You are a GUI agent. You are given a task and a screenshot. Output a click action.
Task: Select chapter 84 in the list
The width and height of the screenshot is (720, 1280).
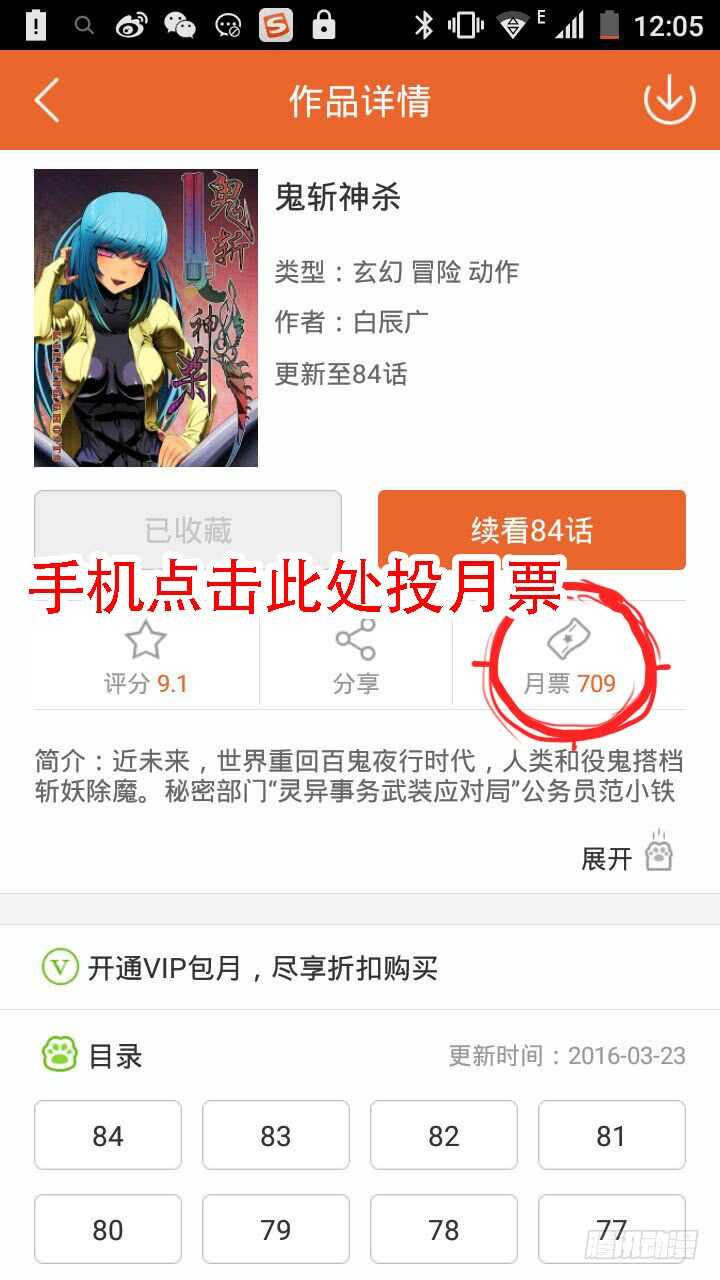point(107,1135)
